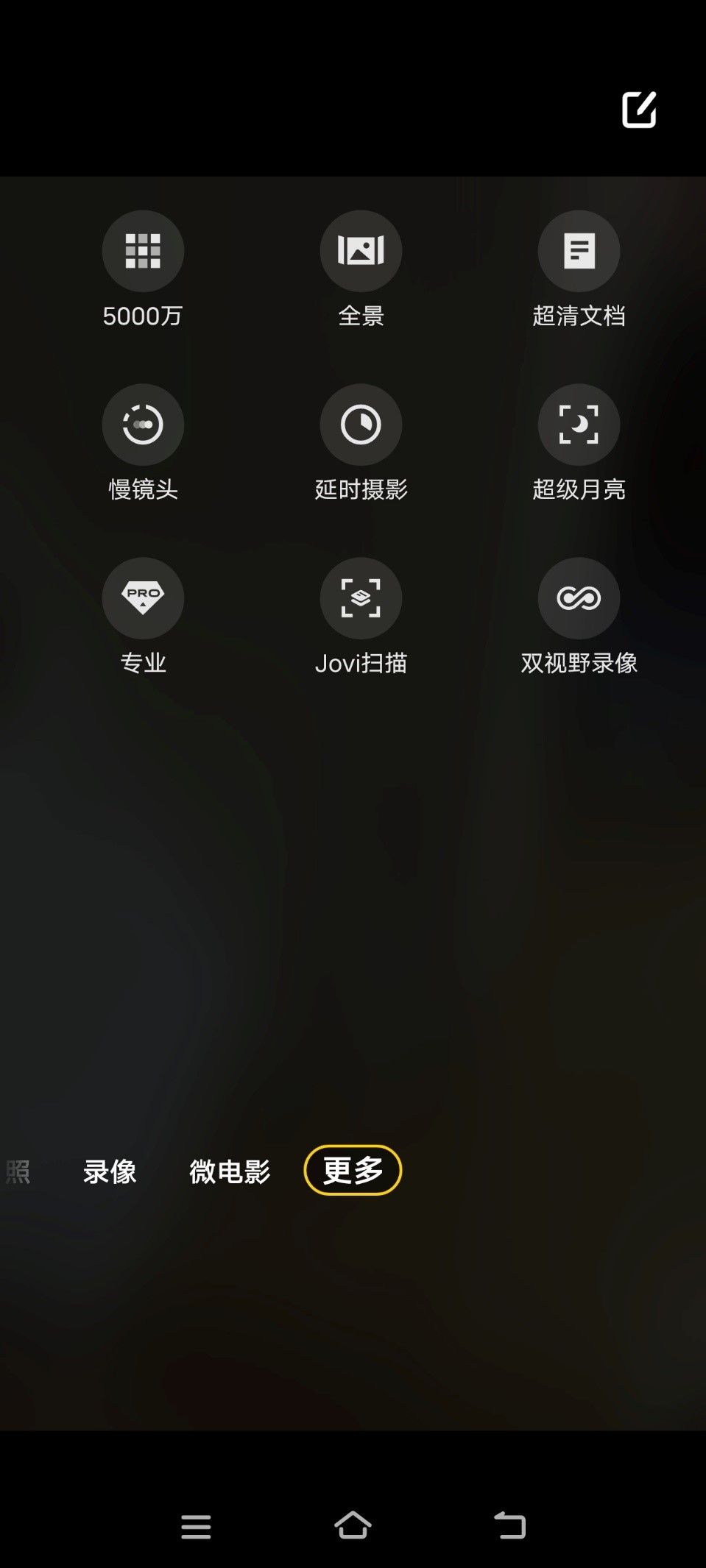Start Jovi扫描 scanner

pyautogui.click(x=361, y=599)
